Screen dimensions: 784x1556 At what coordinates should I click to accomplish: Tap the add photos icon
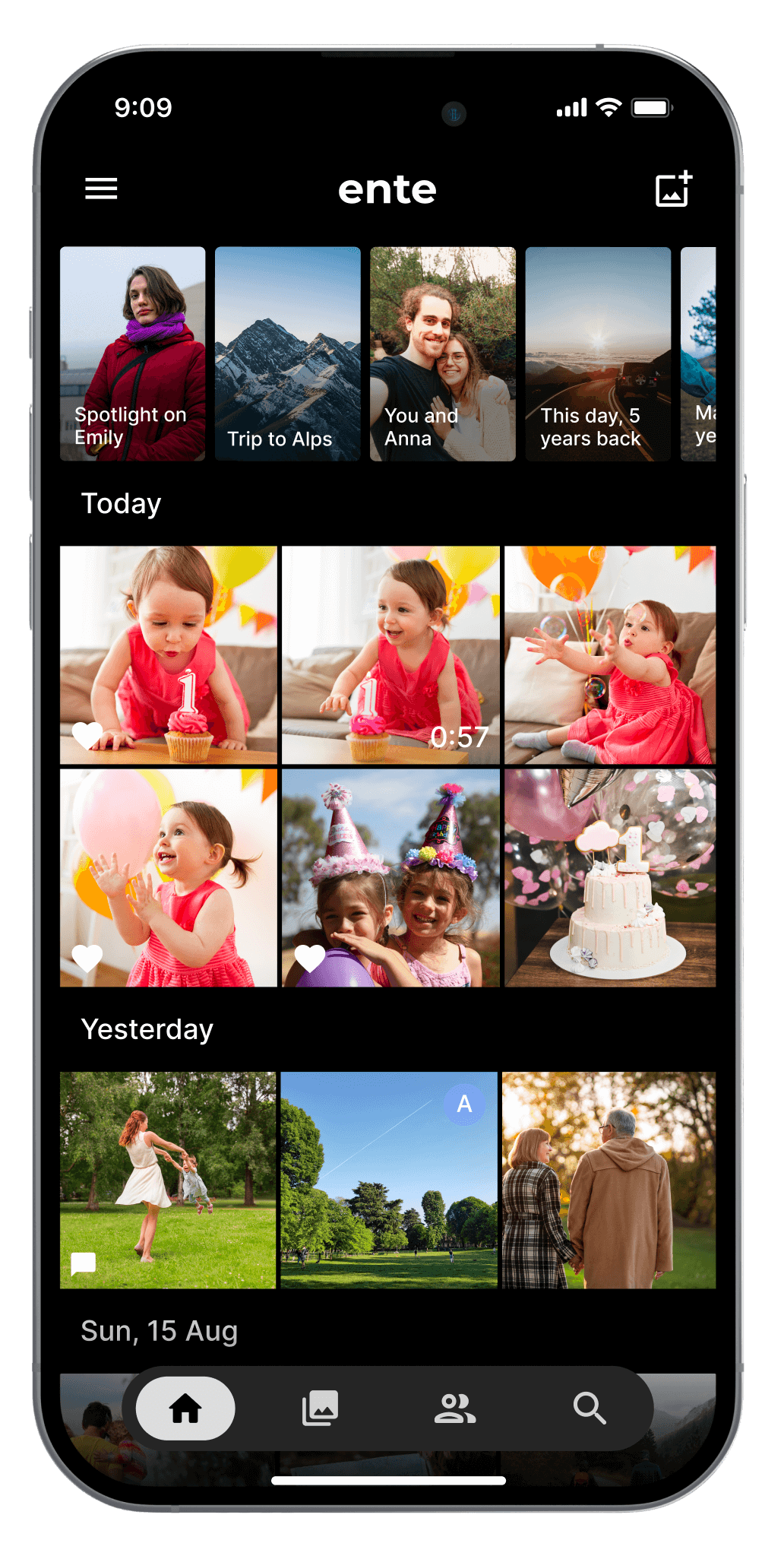pos(673,189)
